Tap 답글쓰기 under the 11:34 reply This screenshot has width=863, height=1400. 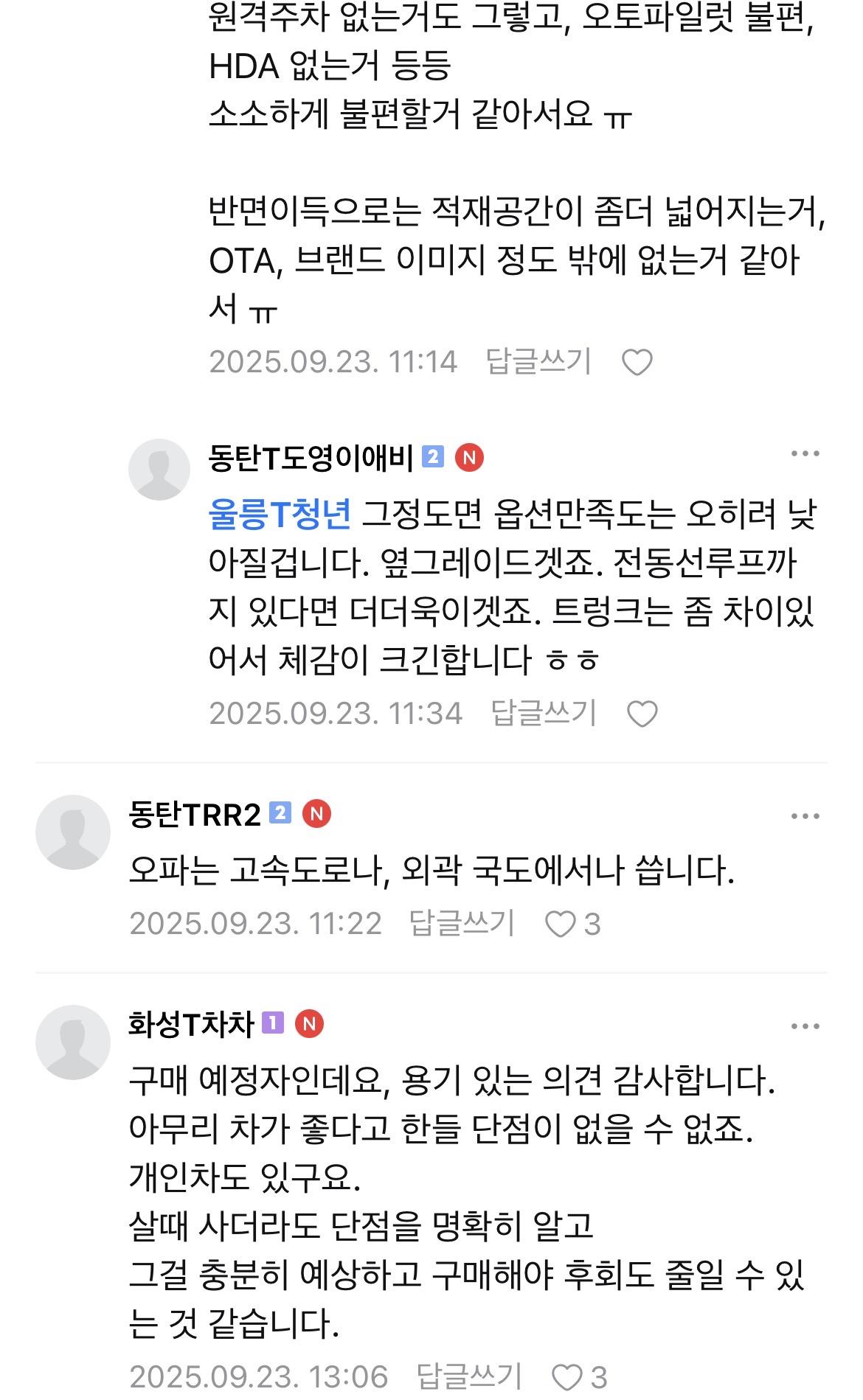coord(544,713)
